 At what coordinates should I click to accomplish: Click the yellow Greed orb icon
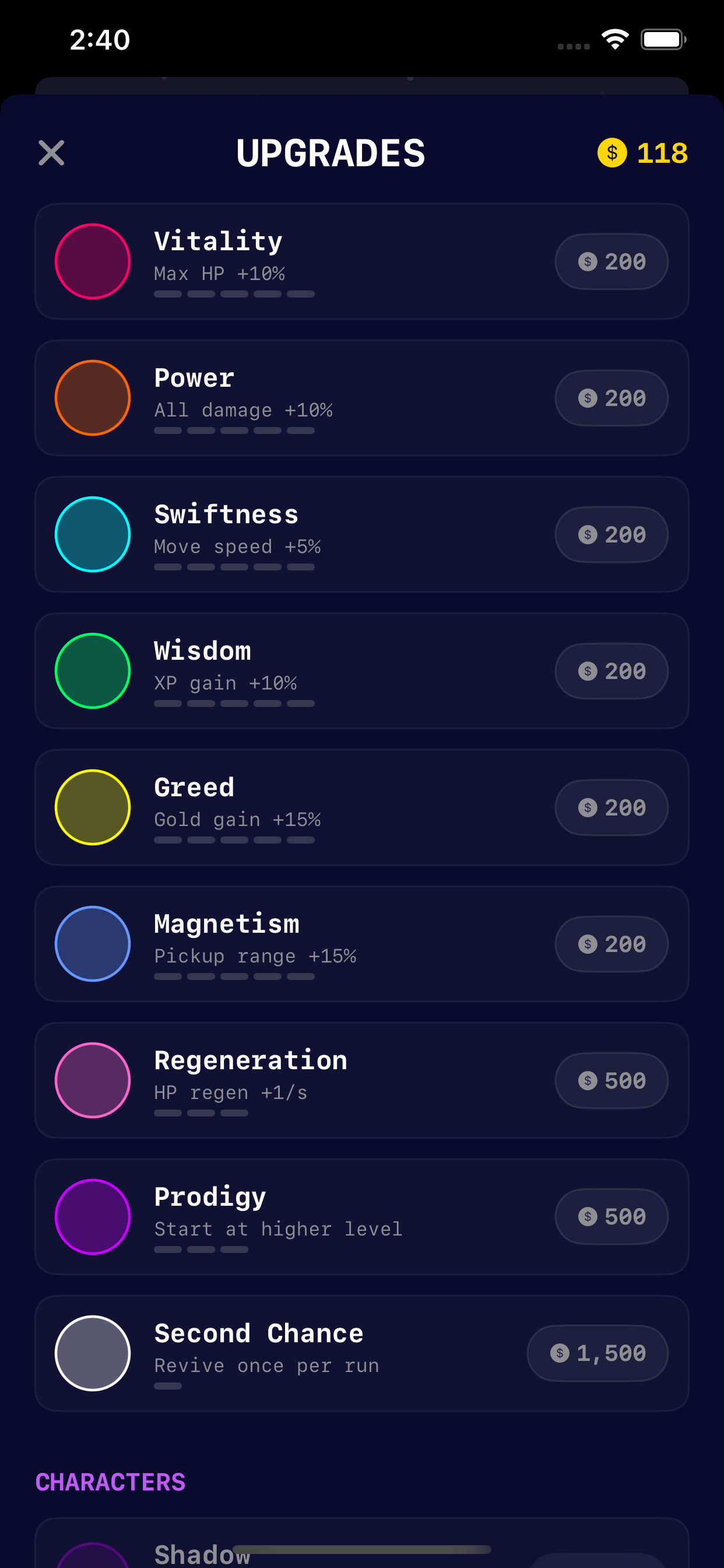pos(92,807)
